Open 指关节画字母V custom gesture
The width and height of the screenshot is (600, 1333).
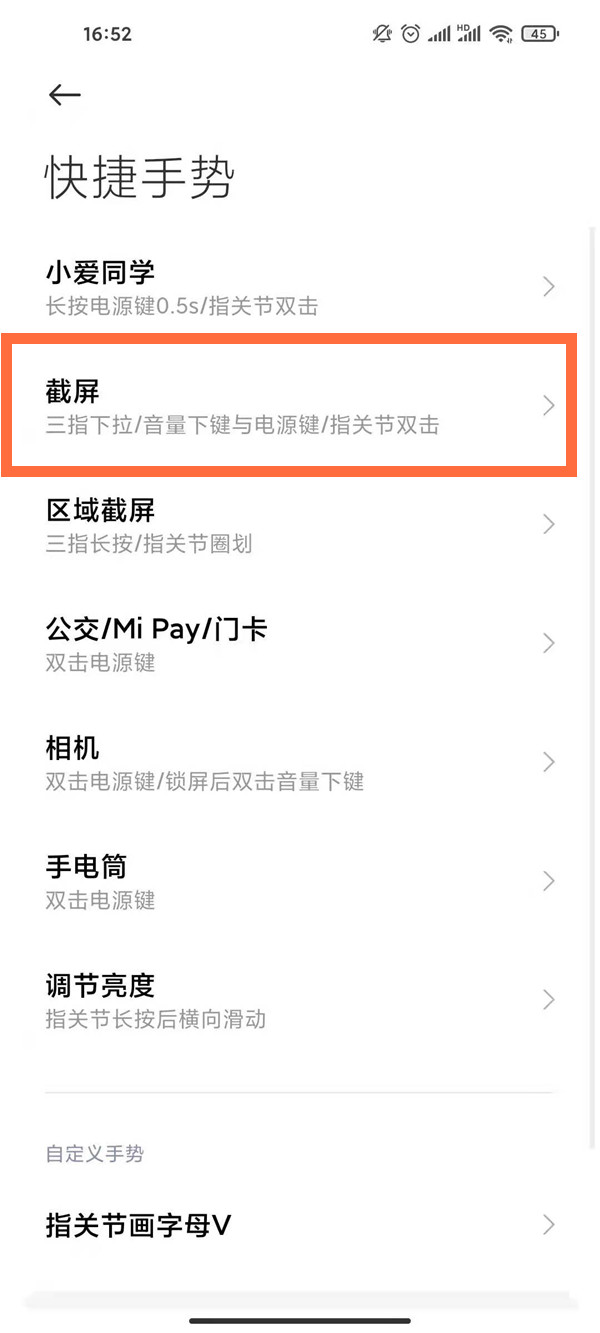300,1225
